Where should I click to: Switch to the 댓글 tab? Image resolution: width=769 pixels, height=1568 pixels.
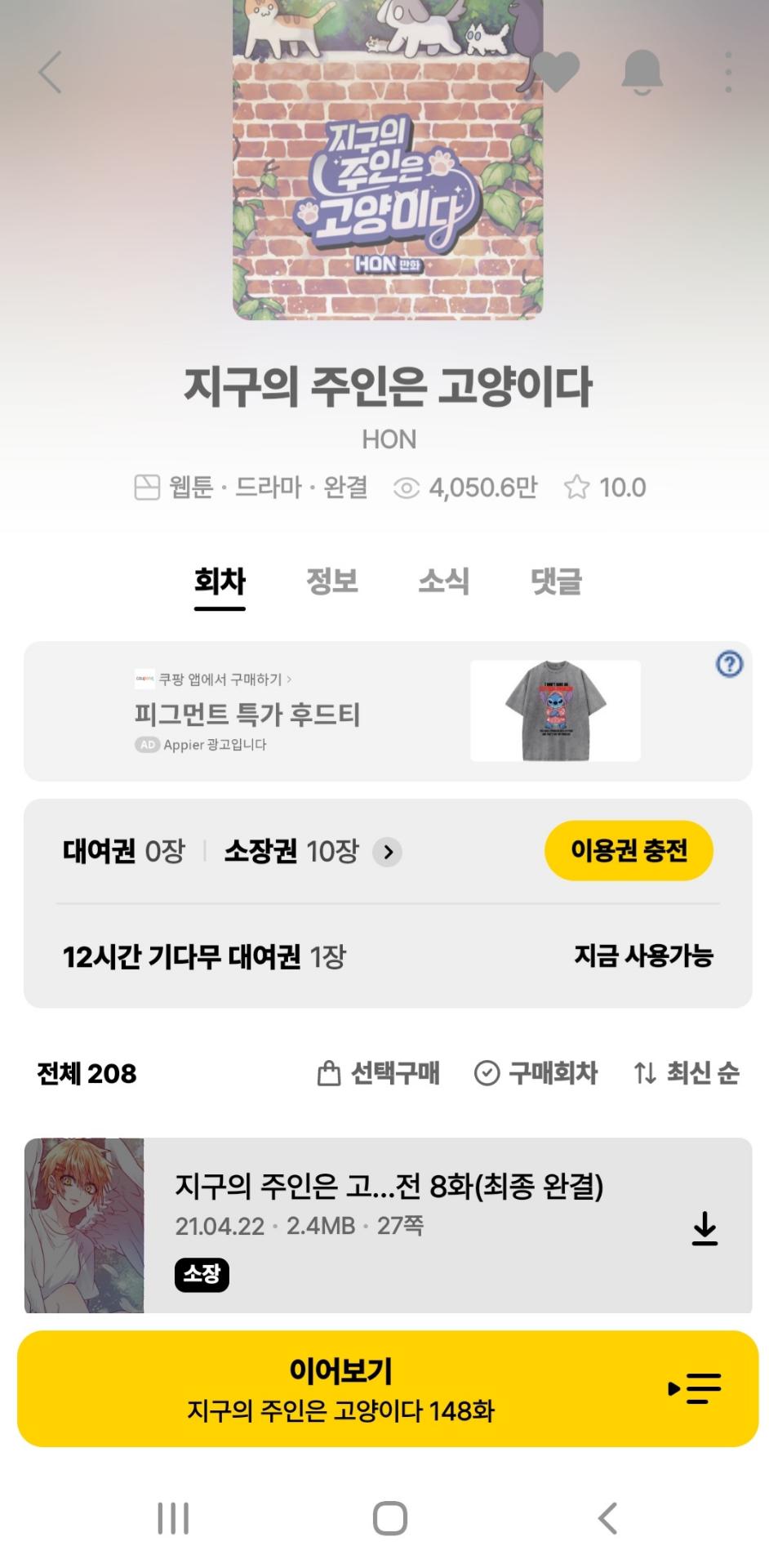[x=557, y=581]
